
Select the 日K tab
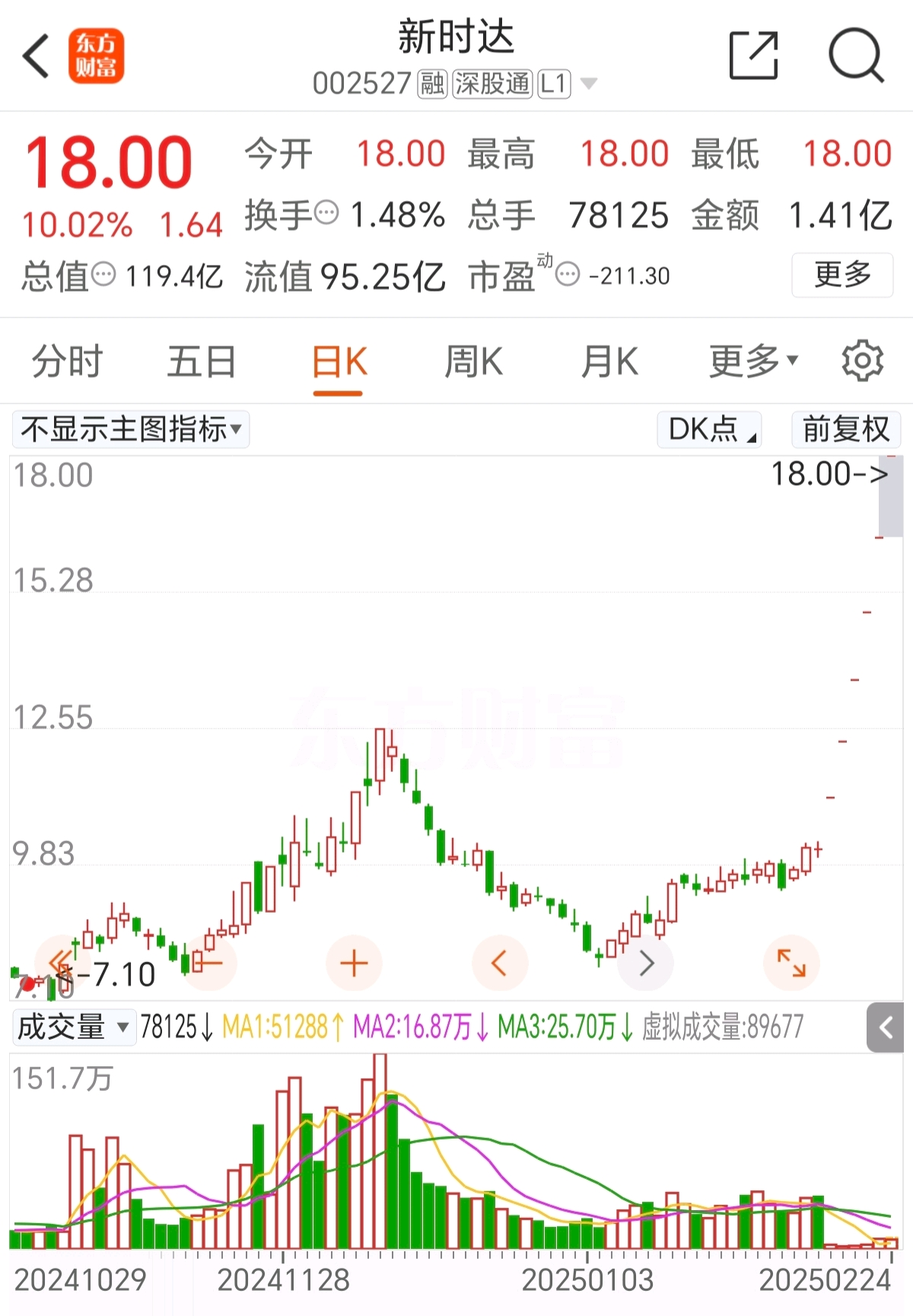click(339, 362)
